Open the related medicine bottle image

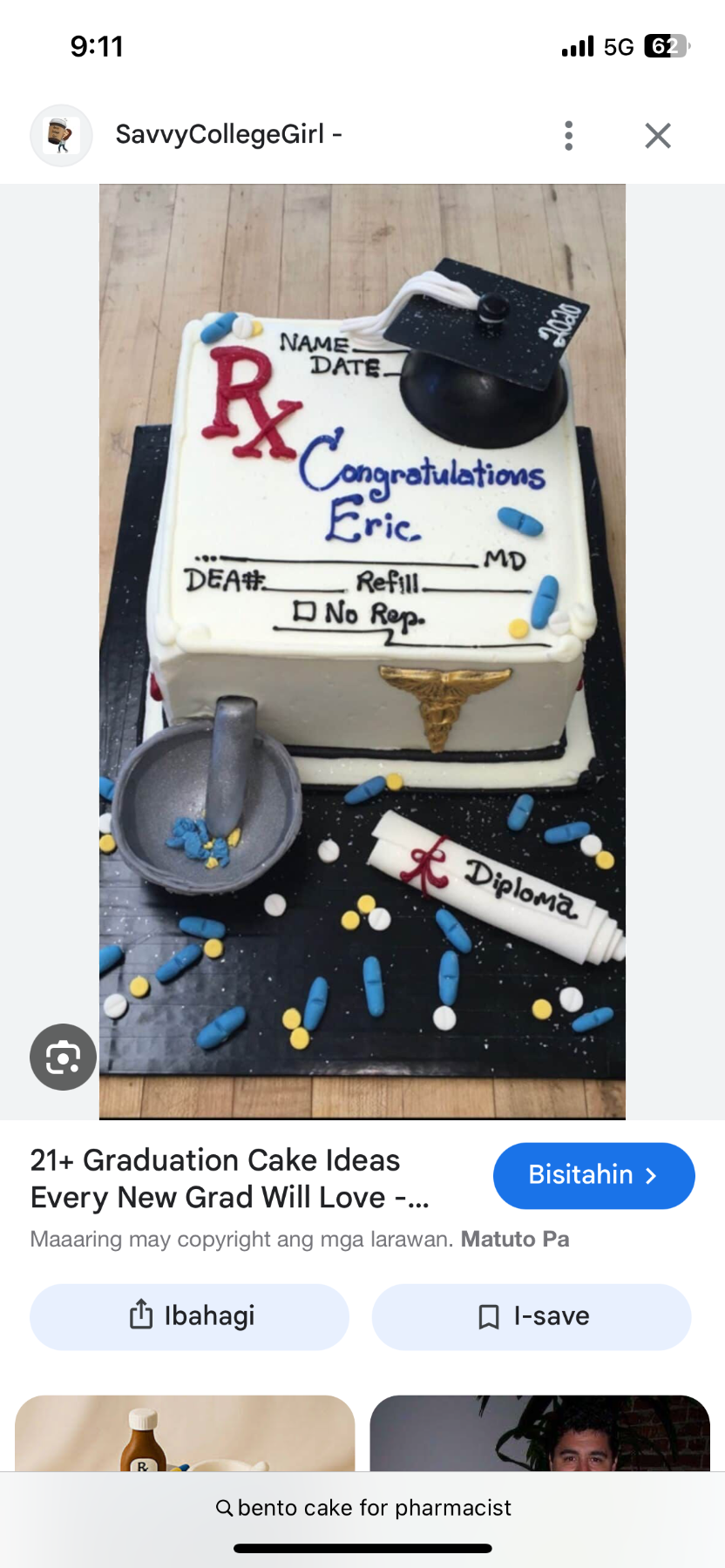(x=185, y=1433)
